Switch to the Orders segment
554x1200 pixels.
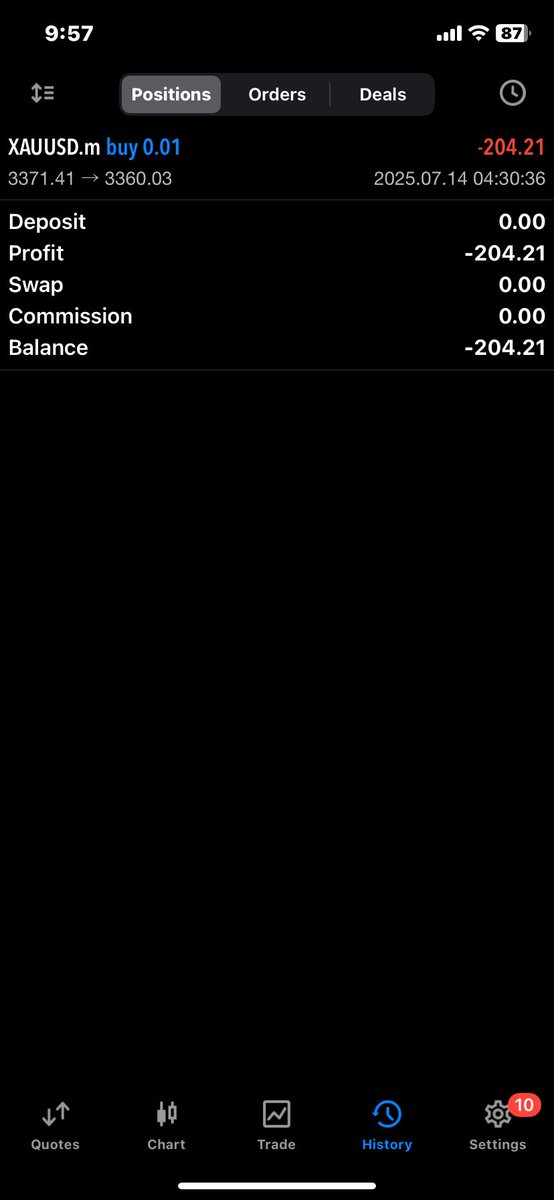[x=277, y=94]
